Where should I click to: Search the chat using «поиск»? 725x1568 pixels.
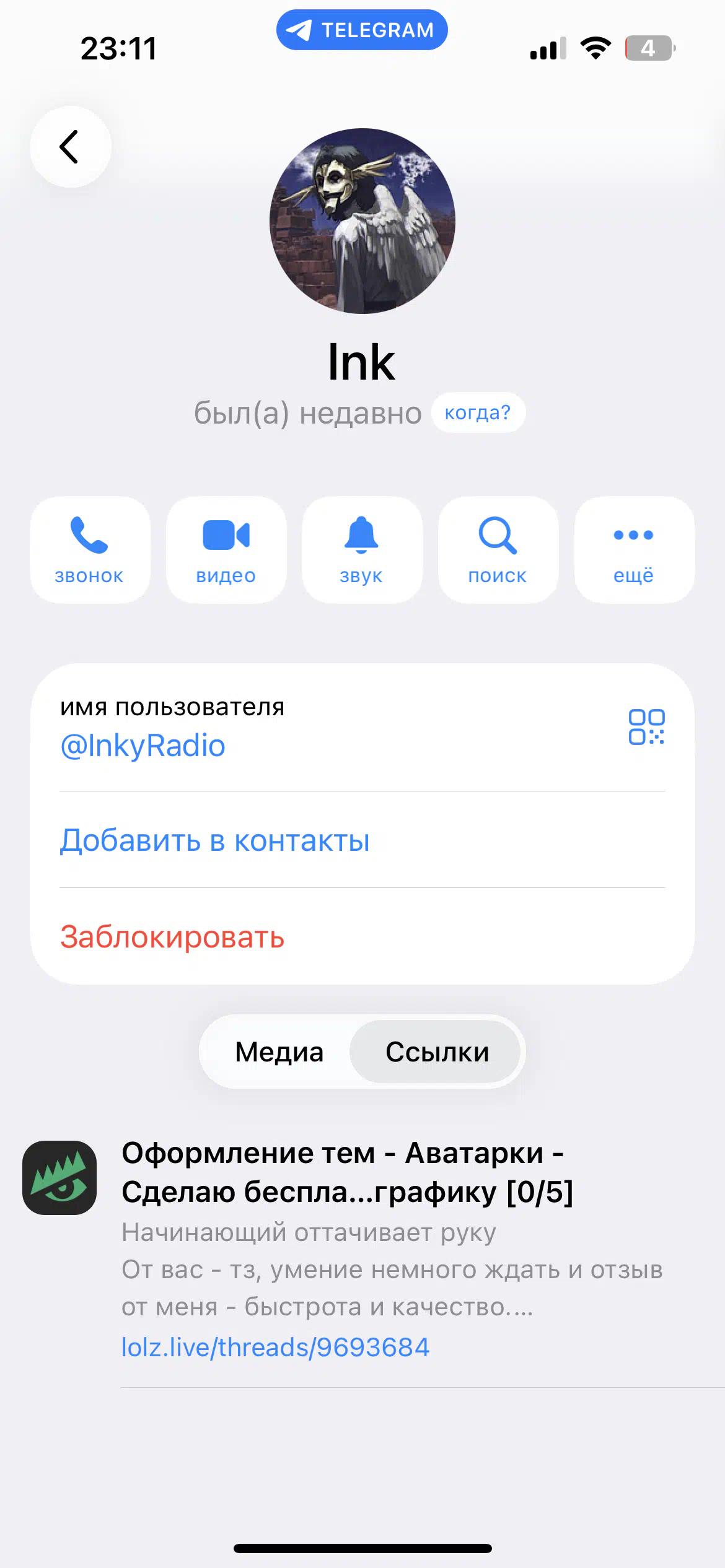pos(498,549)
